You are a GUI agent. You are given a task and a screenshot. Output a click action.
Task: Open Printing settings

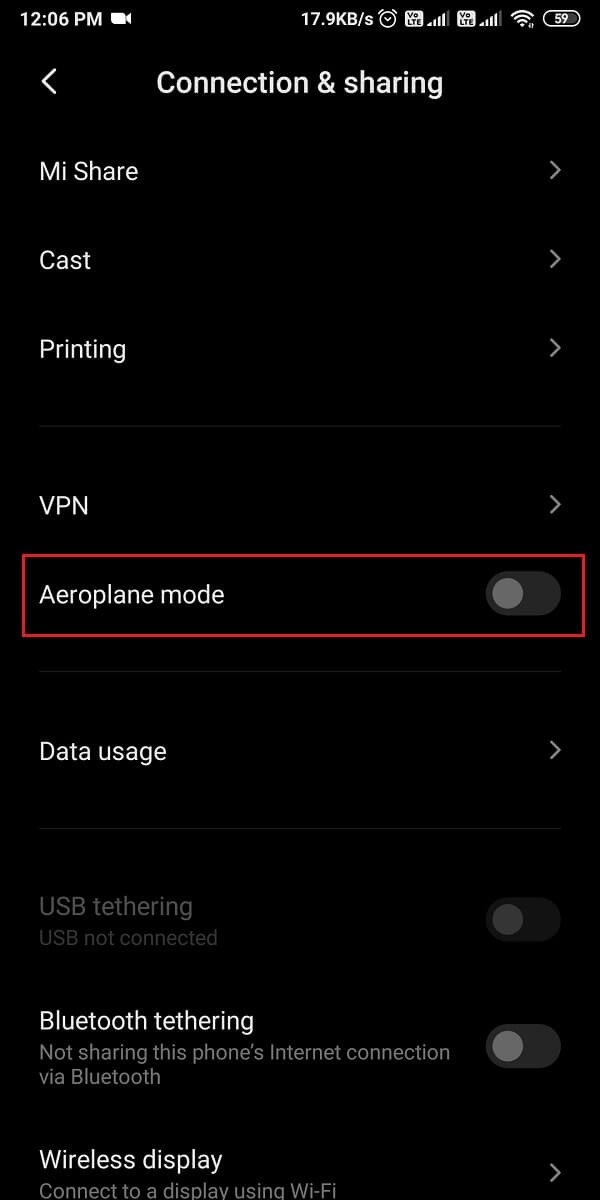(x=300, y=349)
